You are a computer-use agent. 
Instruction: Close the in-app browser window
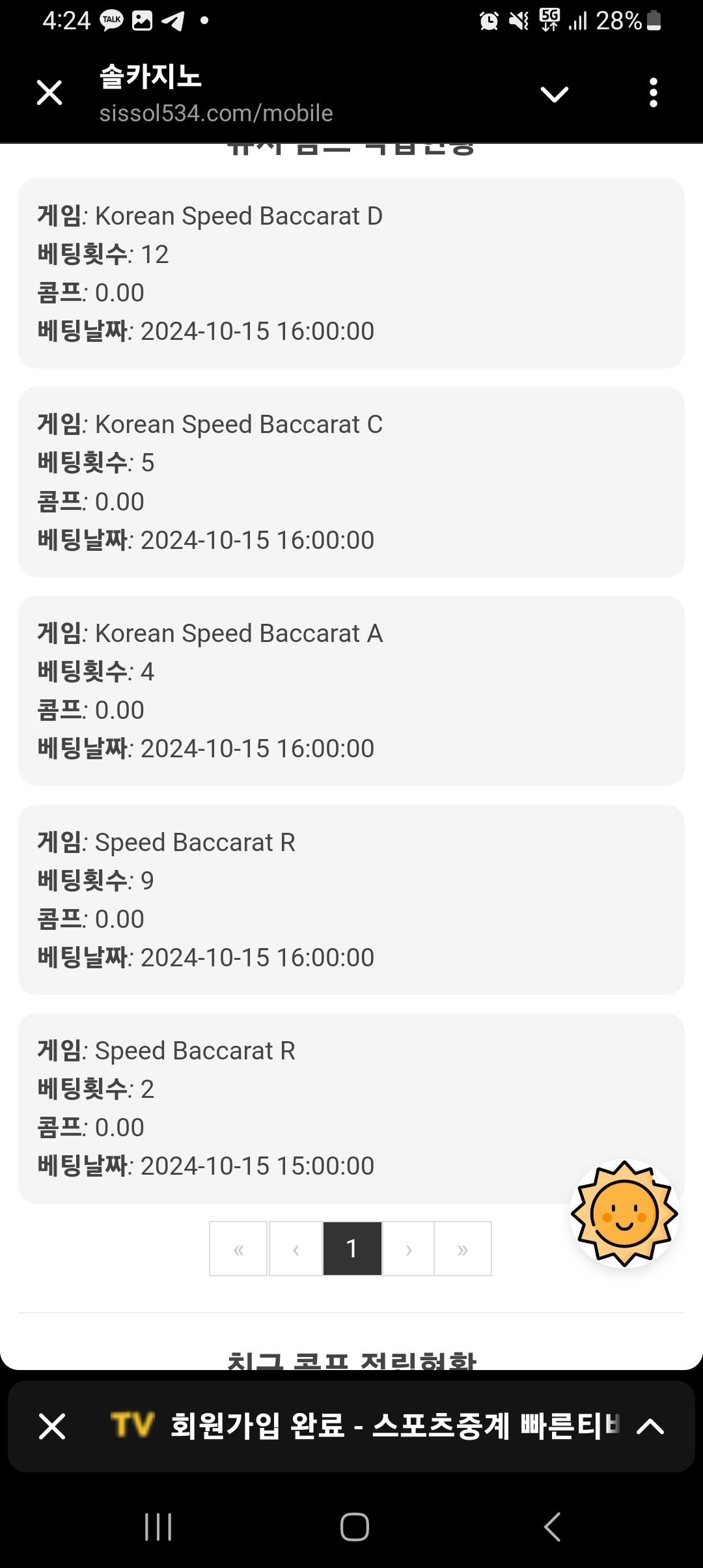(x=49, y=92)
